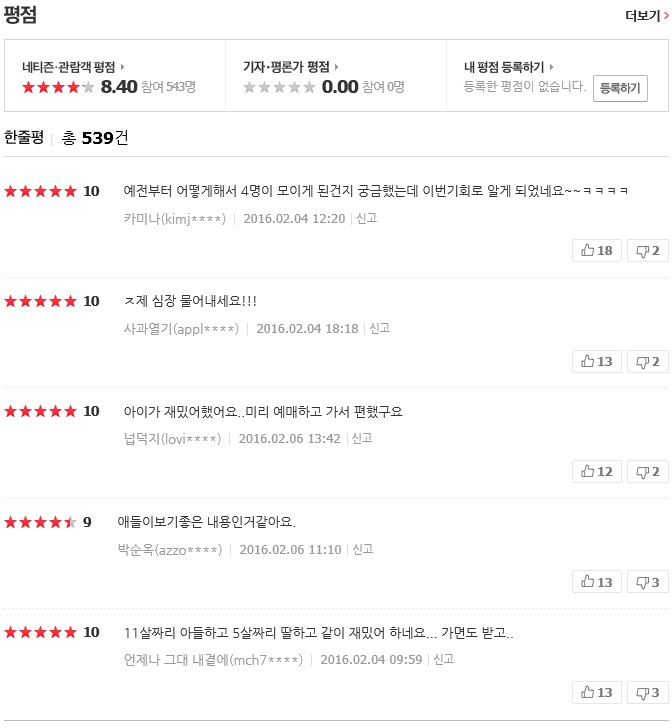The image size is (672, 728).
Task: Tap the 등록하기 button to register rating
Action: [x=620, y=88]
